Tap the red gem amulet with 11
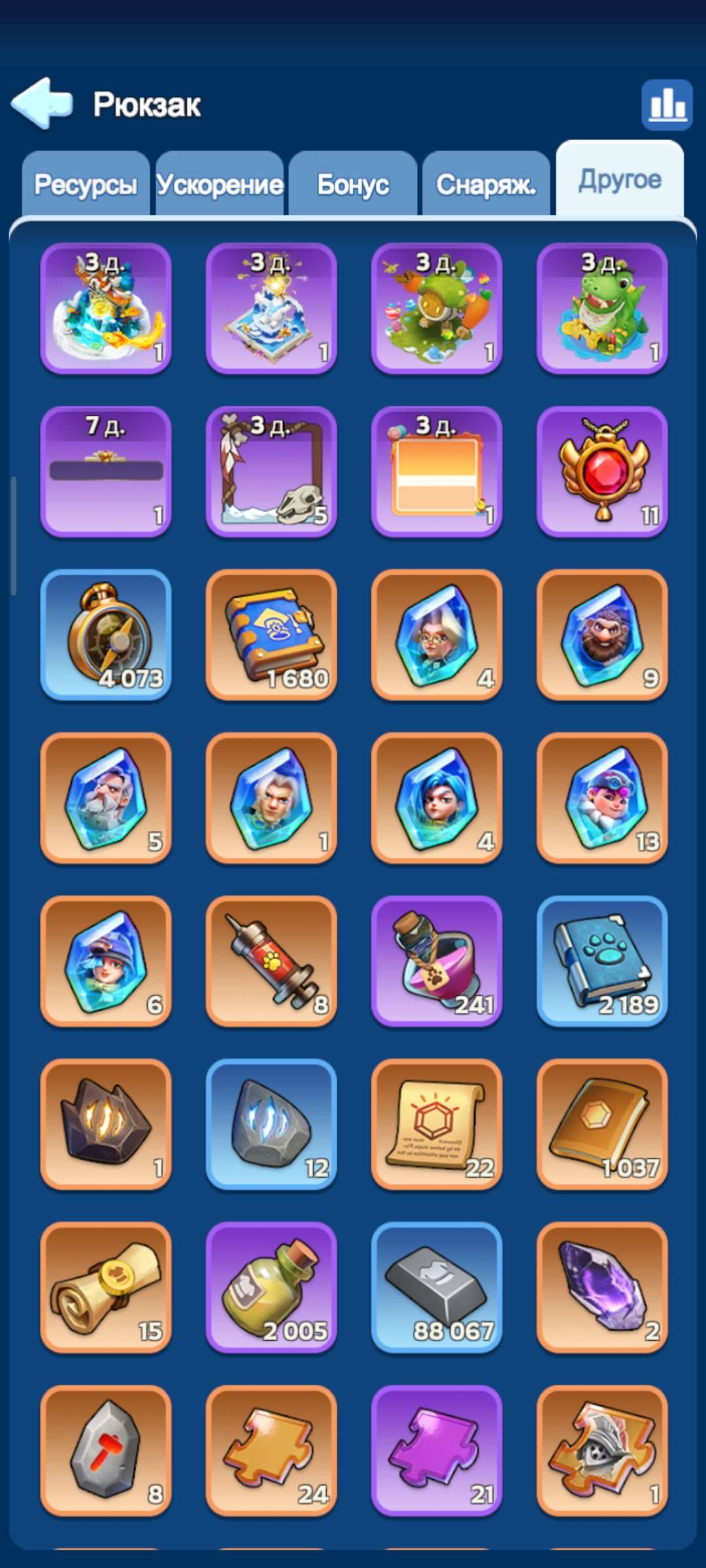 click(602, 471)
